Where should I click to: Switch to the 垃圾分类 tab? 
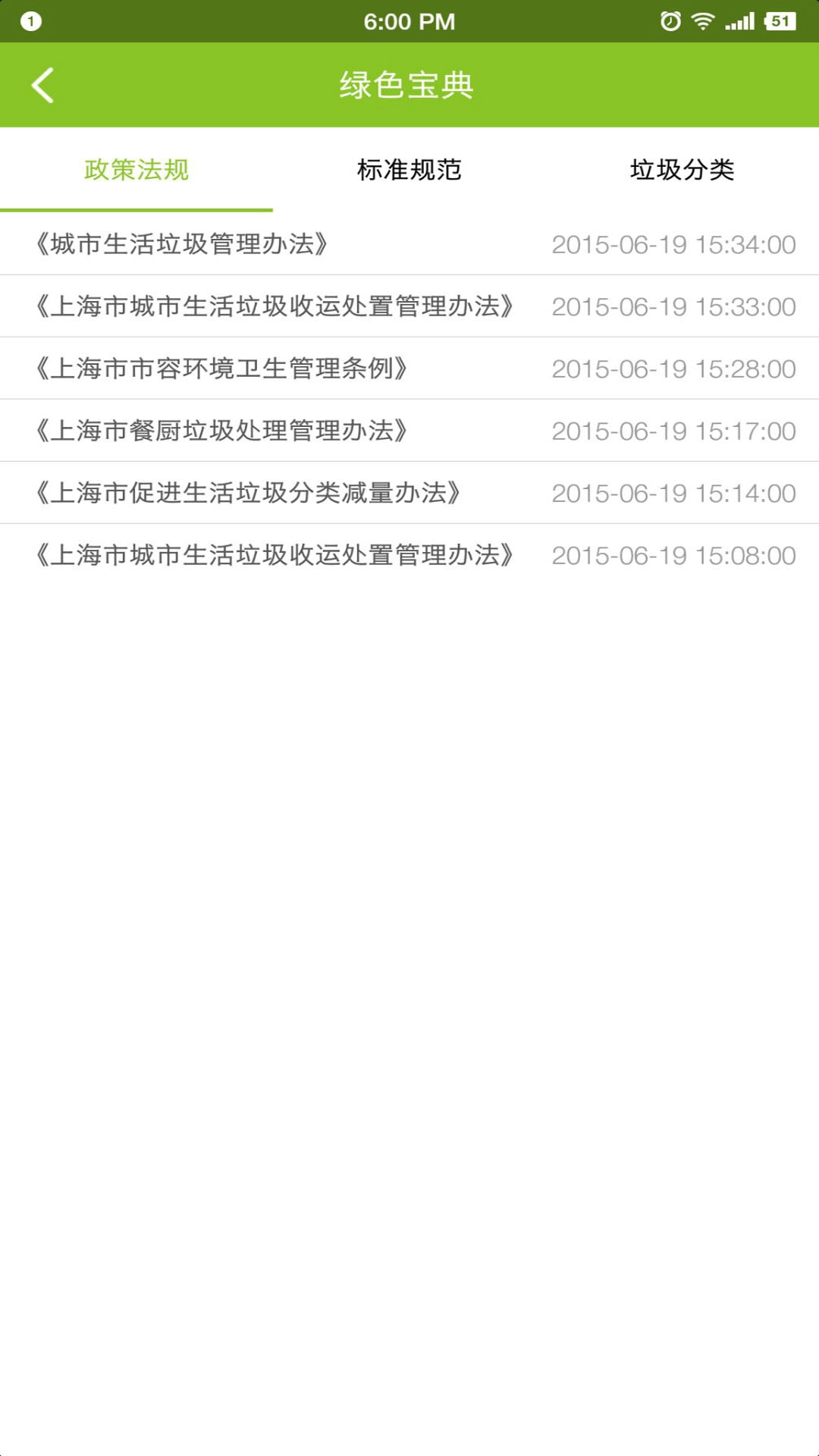(683, 170)
